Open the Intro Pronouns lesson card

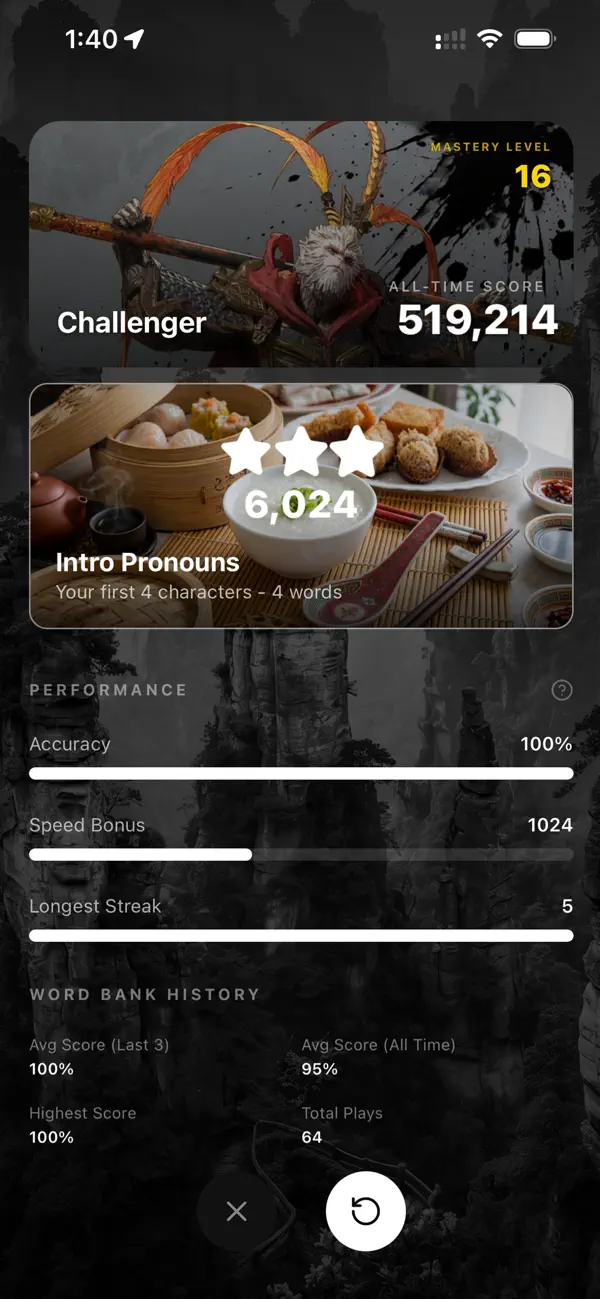point(301,506)
